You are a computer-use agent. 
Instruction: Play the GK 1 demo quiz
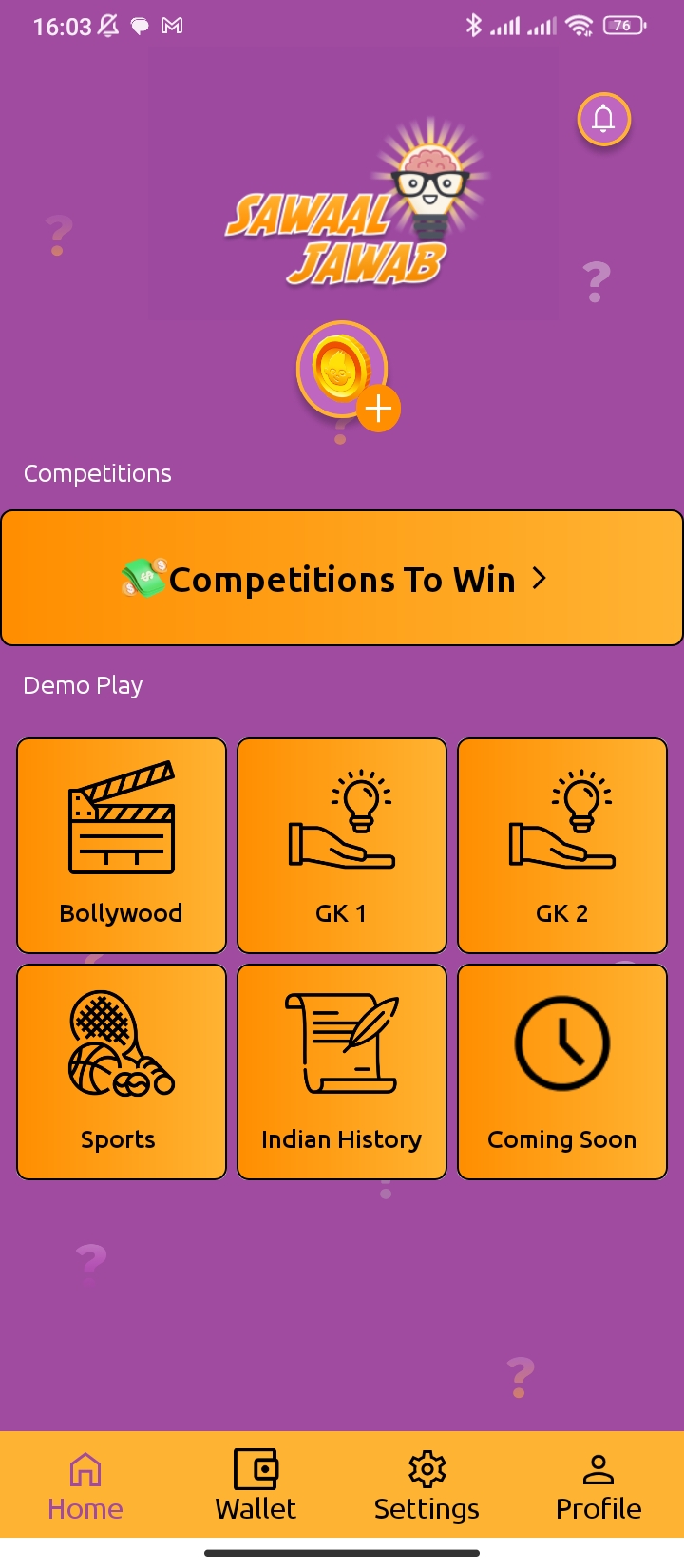[x=342, y=846]
